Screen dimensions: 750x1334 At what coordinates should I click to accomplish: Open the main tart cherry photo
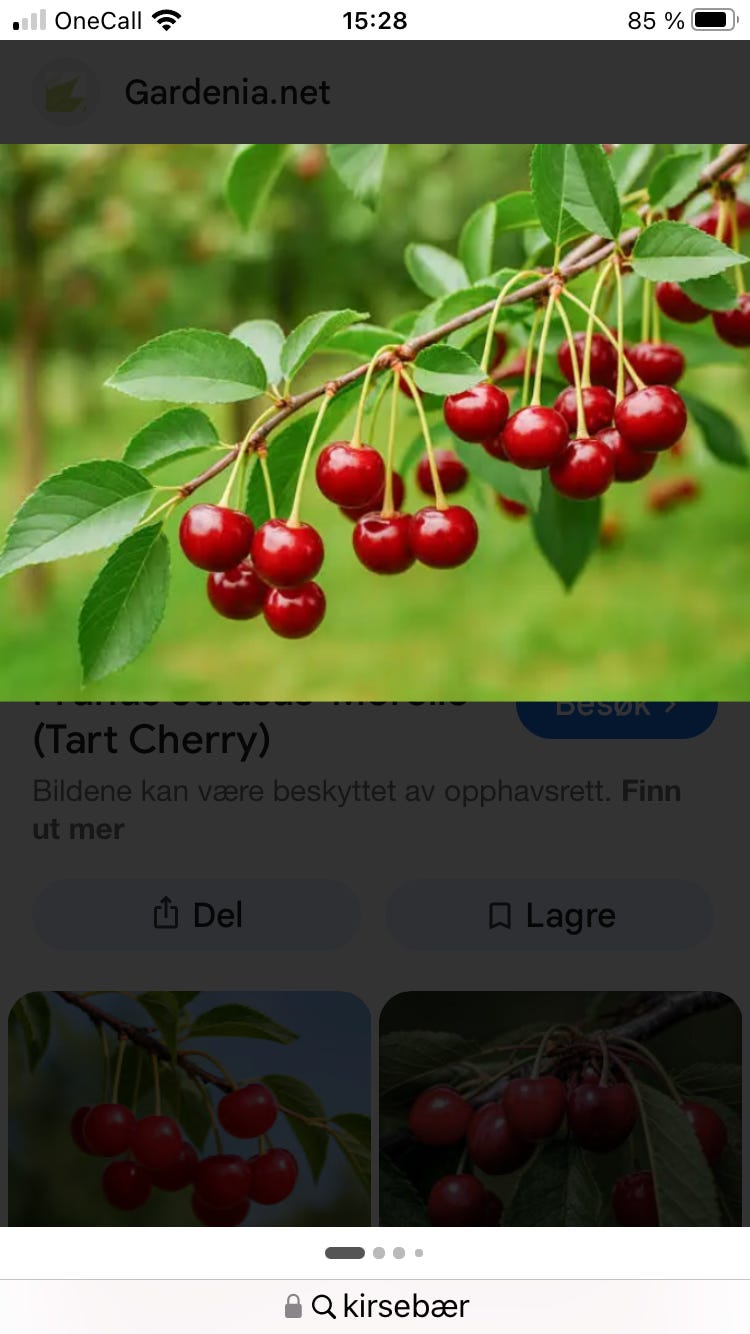(x=375, y=422)
